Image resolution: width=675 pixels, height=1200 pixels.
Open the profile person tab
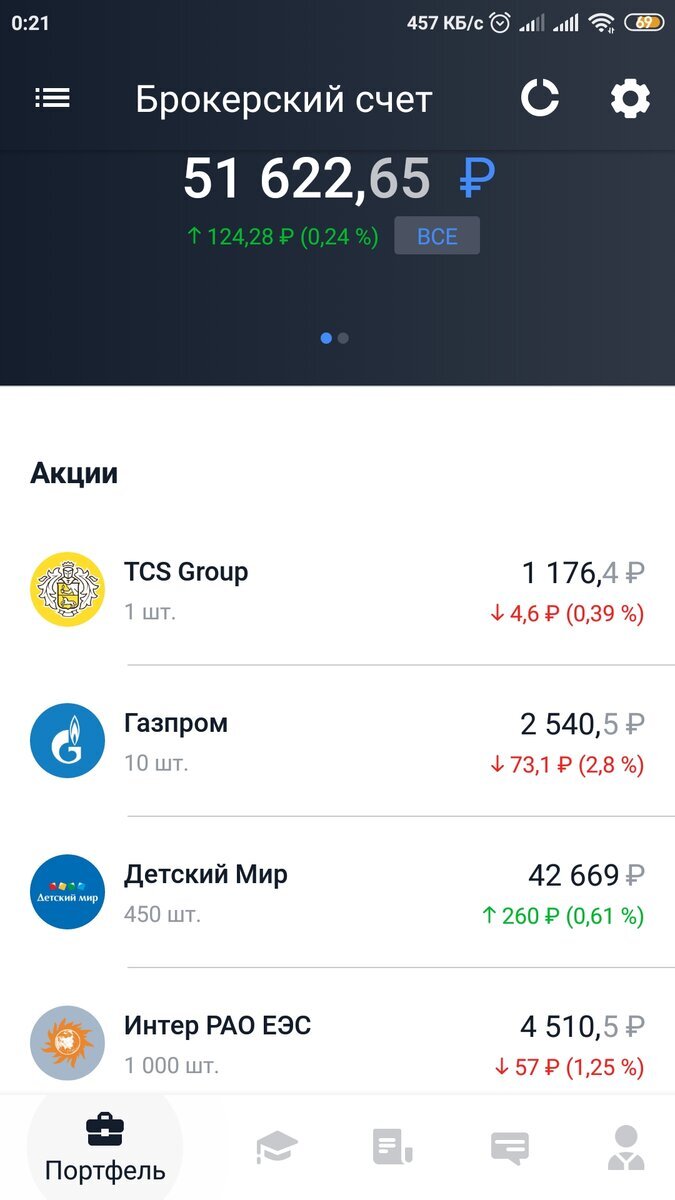click(x=626, y=1147)
